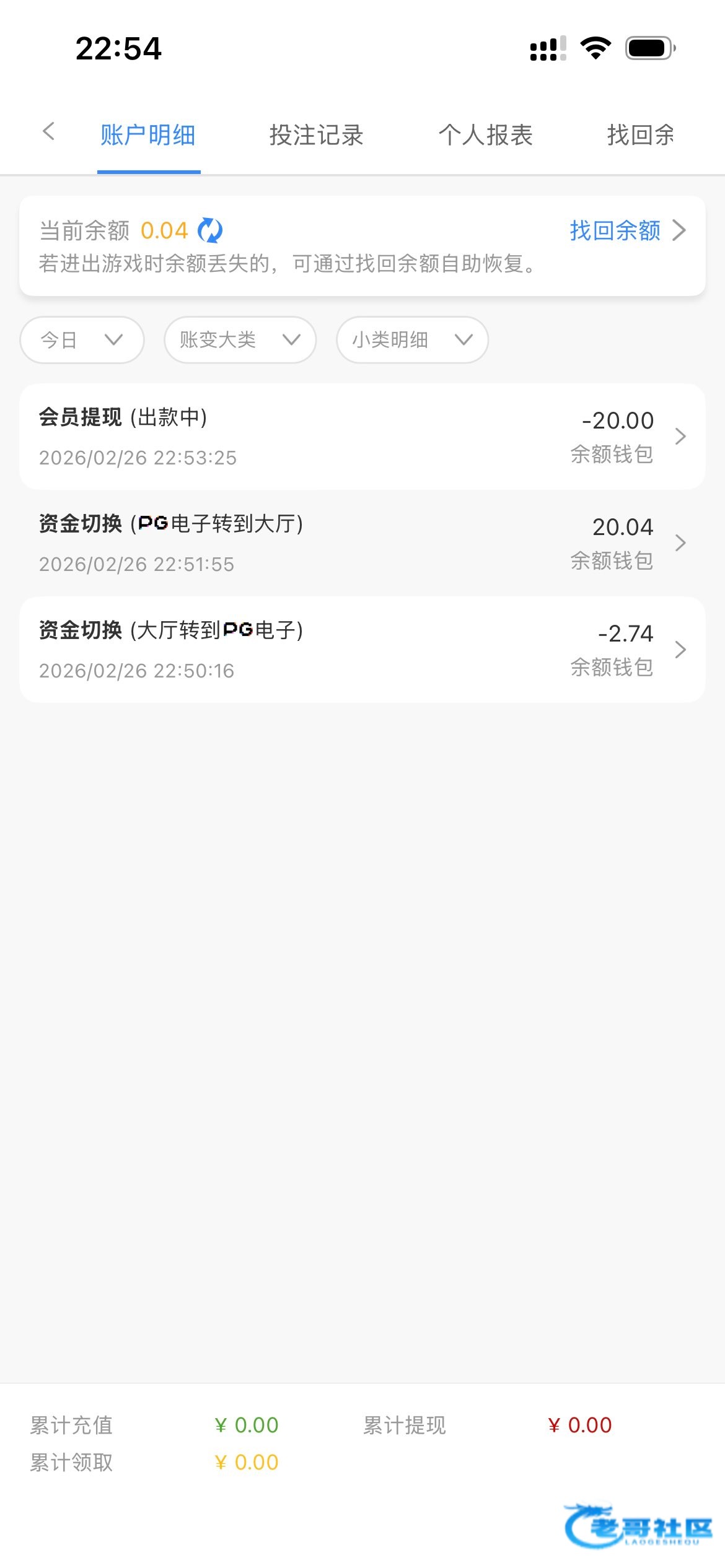
Task: Switch to the 投注记录 tab
Action: [316, 135]
